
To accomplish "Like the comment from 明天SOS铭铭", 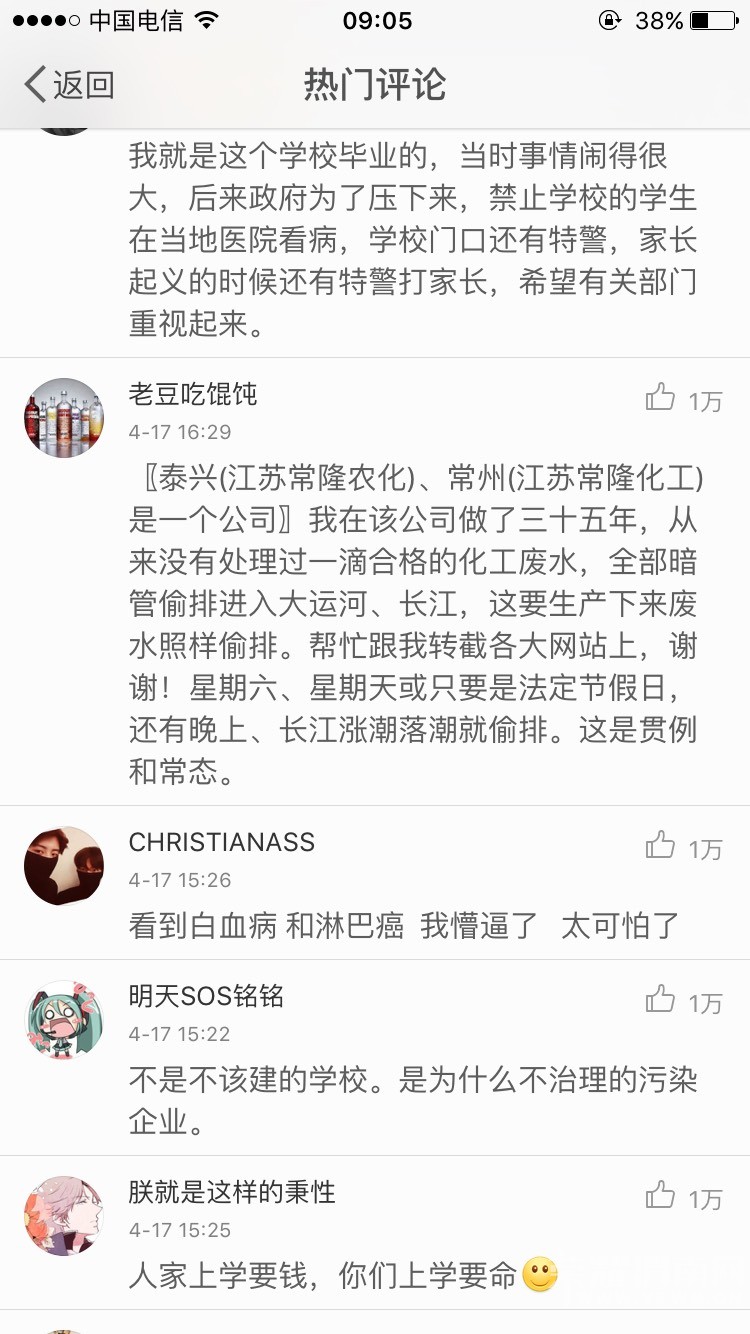I will click(x=661, y=999).
